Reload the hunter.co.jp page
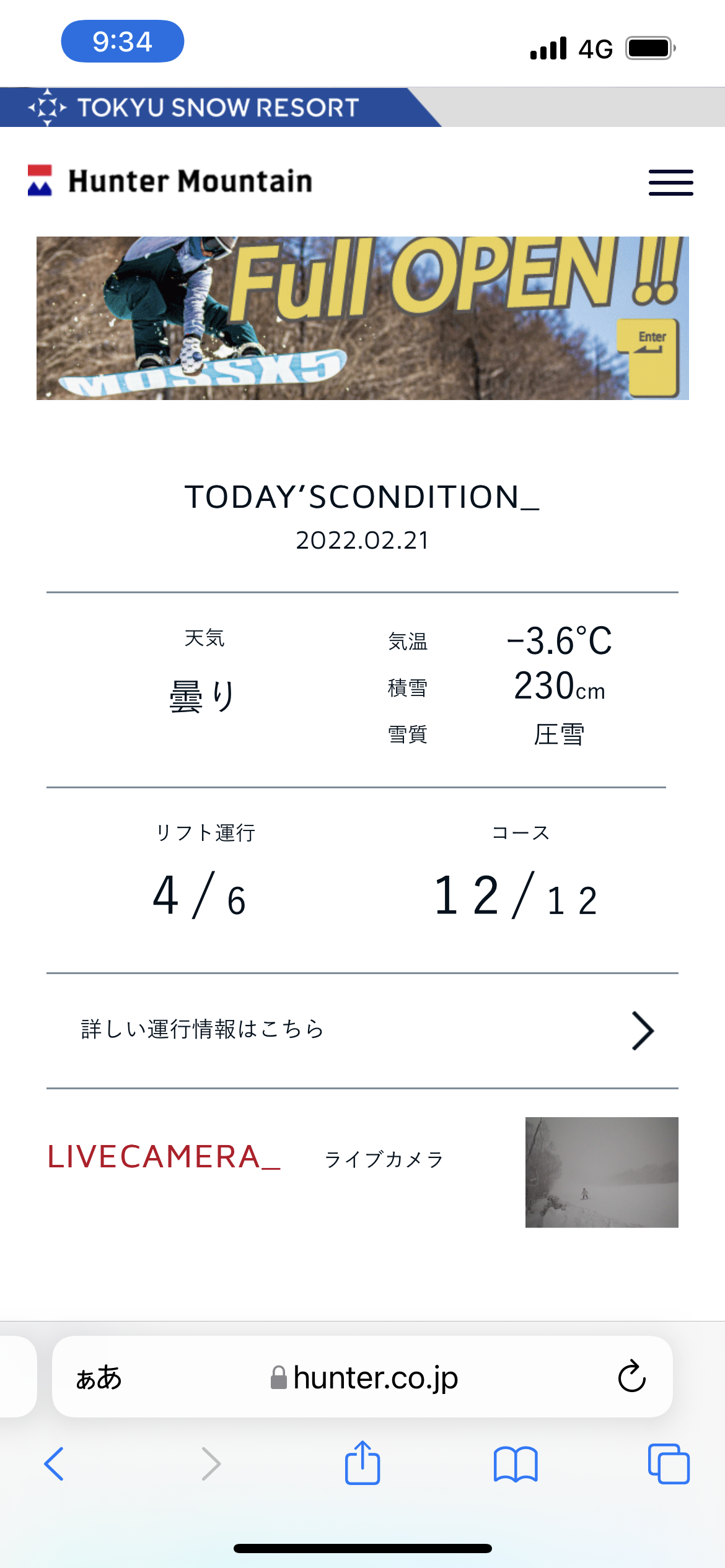 (x=631, y=1377)
